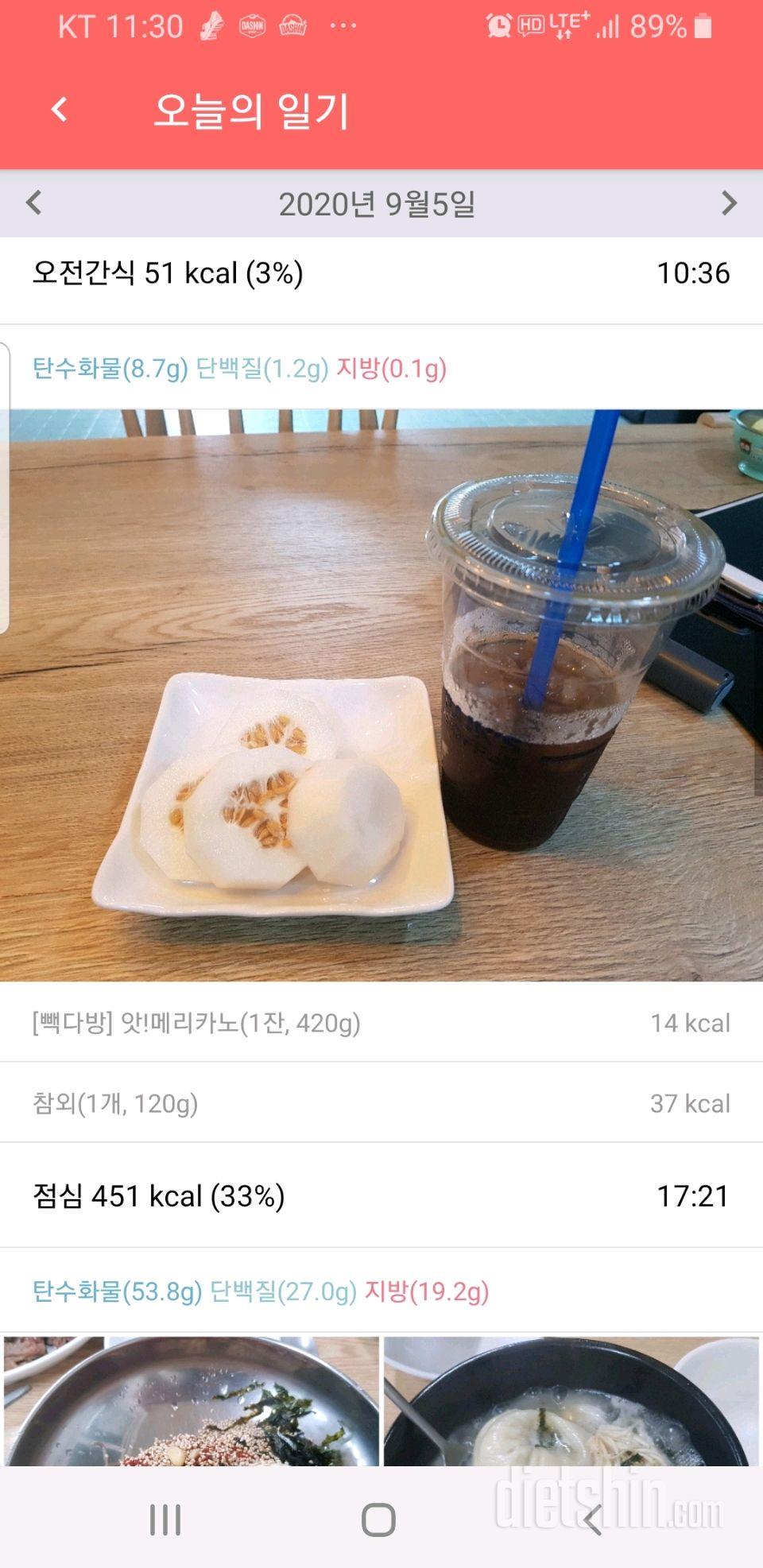Open the 2020년 9월5일 date picker

coord(377,204)
